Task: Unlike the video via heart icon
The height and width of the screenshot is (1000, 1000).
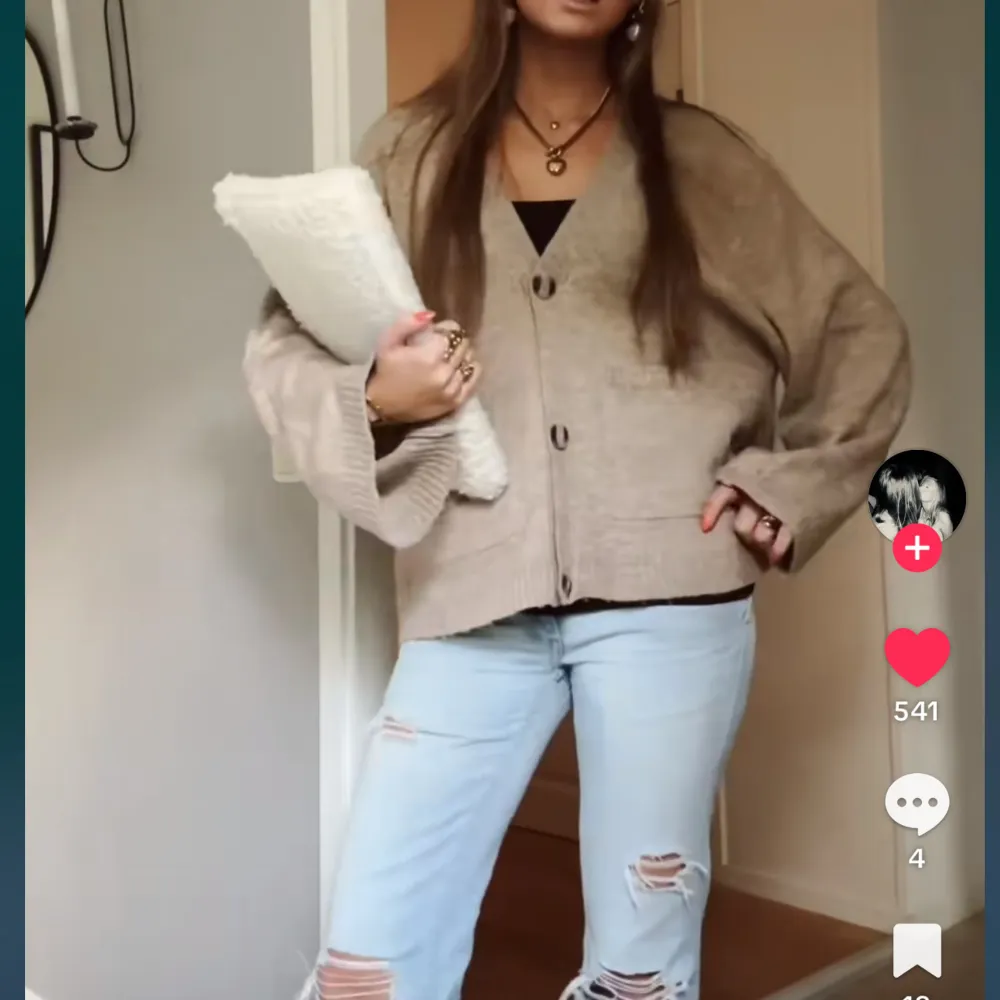Action: 917,657
